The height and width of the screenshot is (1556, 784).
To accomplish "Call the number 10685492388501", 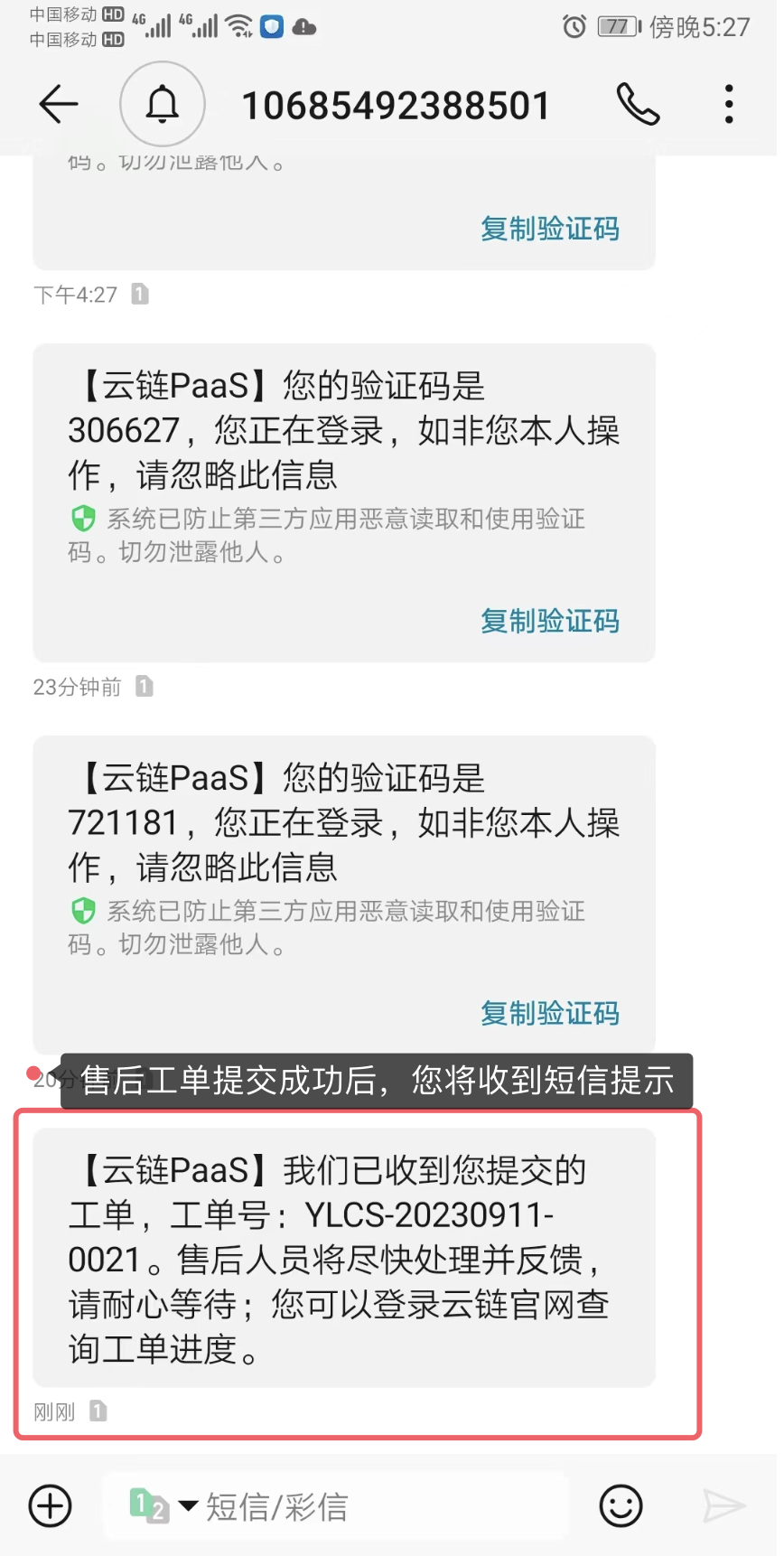I will 638,105.
